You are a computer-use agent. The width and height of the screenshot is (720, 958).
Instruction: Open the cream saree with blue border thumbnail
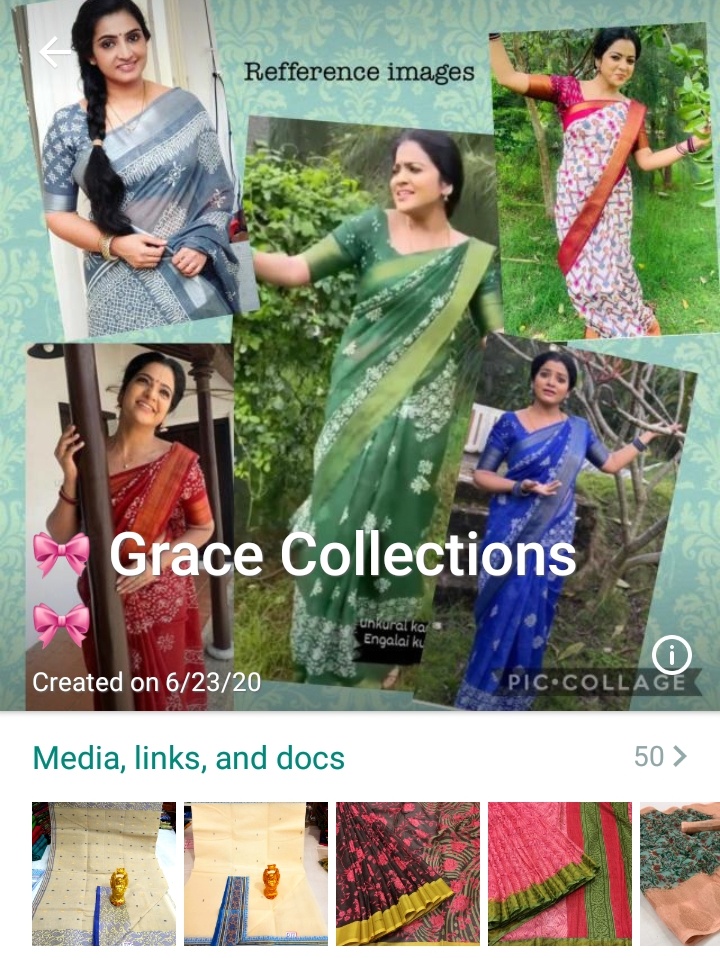click(104, 875)
